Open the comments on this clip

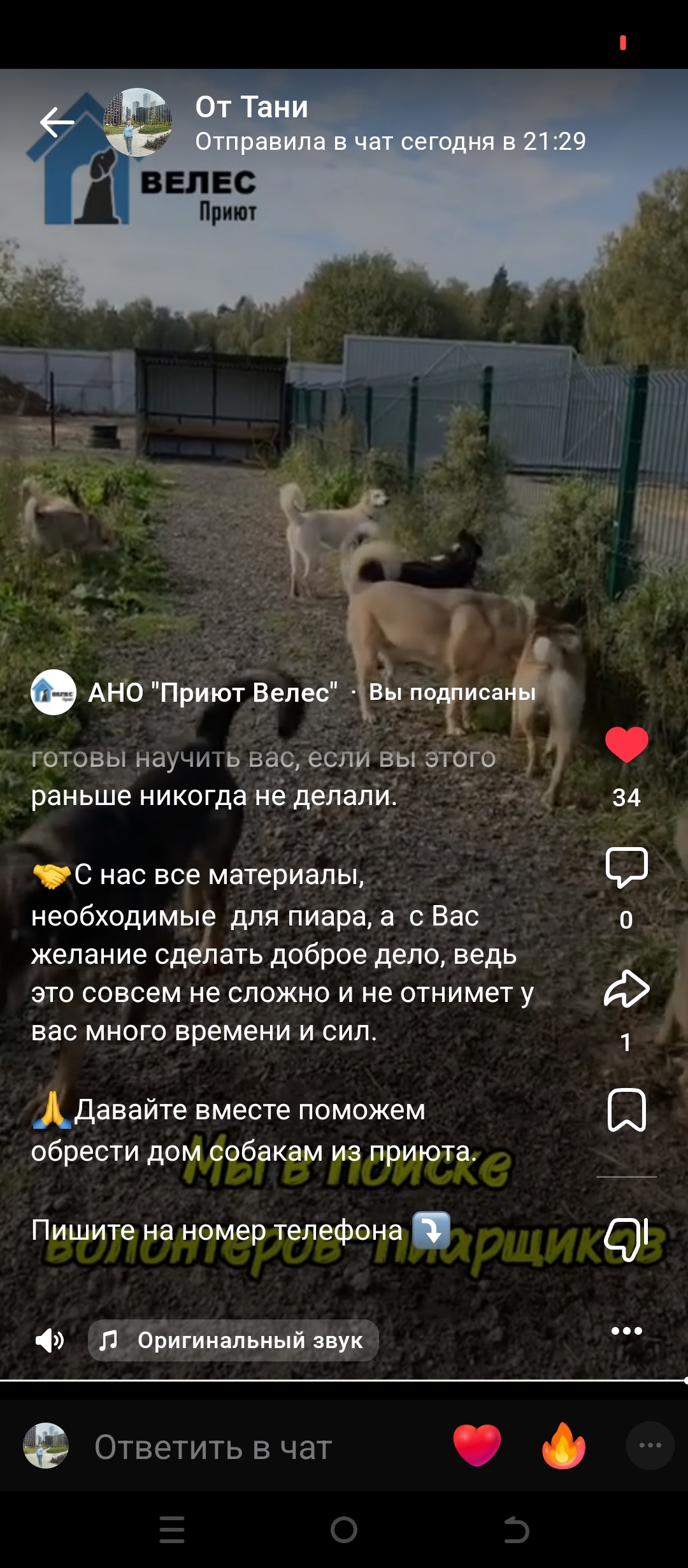pos(626,867)
